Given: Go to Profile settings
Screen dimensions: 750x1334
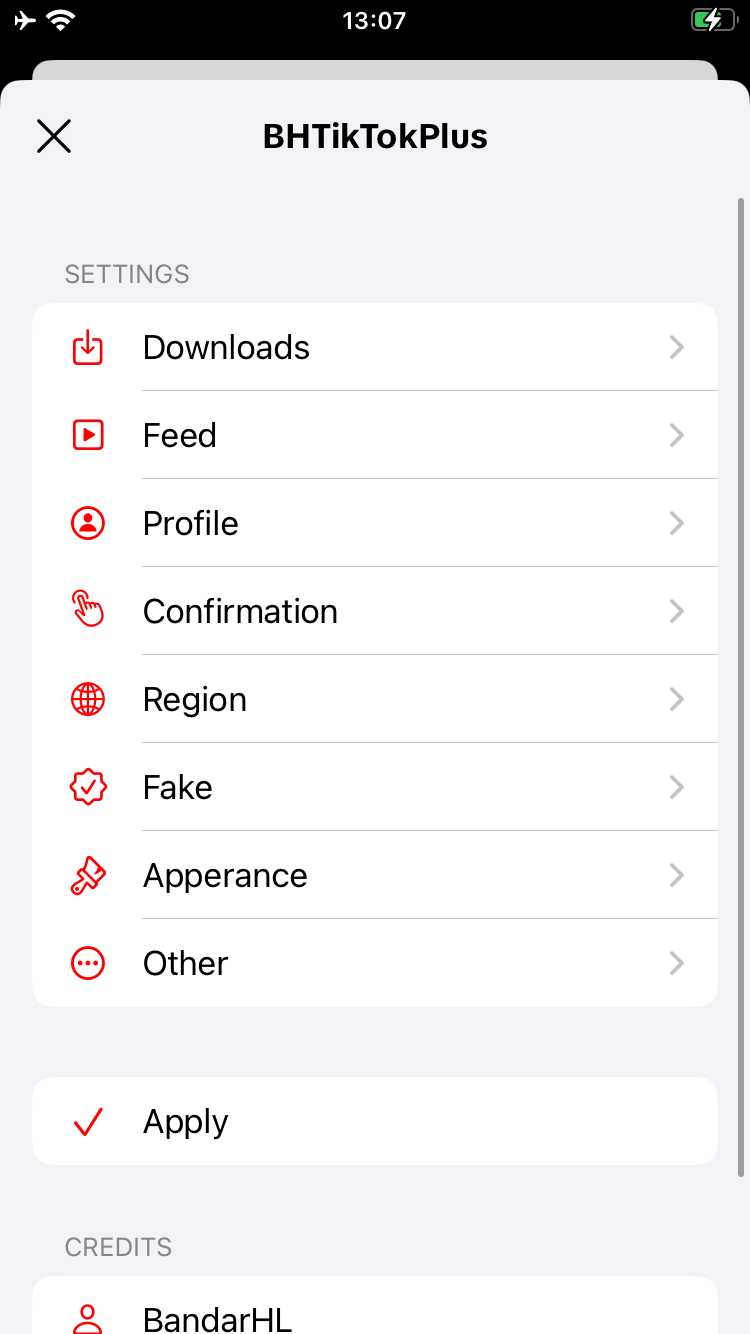Looking at the screenshot, I should tap(375, 523).
